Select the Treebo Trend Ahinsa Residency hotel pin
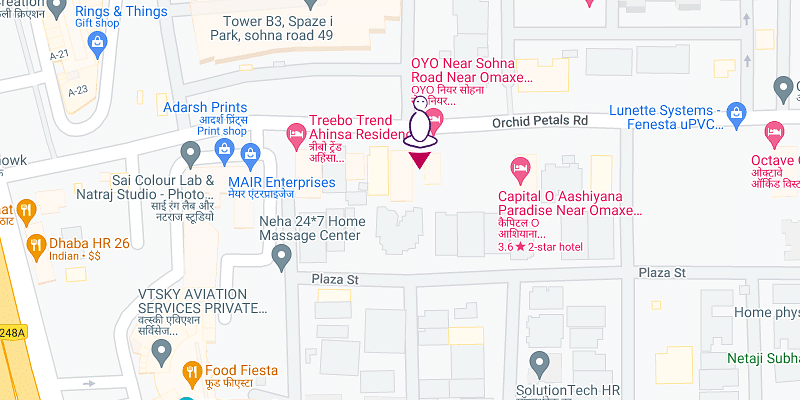This screenshot has height=400, width=800. pyautogui.click(x=295, y=132)
